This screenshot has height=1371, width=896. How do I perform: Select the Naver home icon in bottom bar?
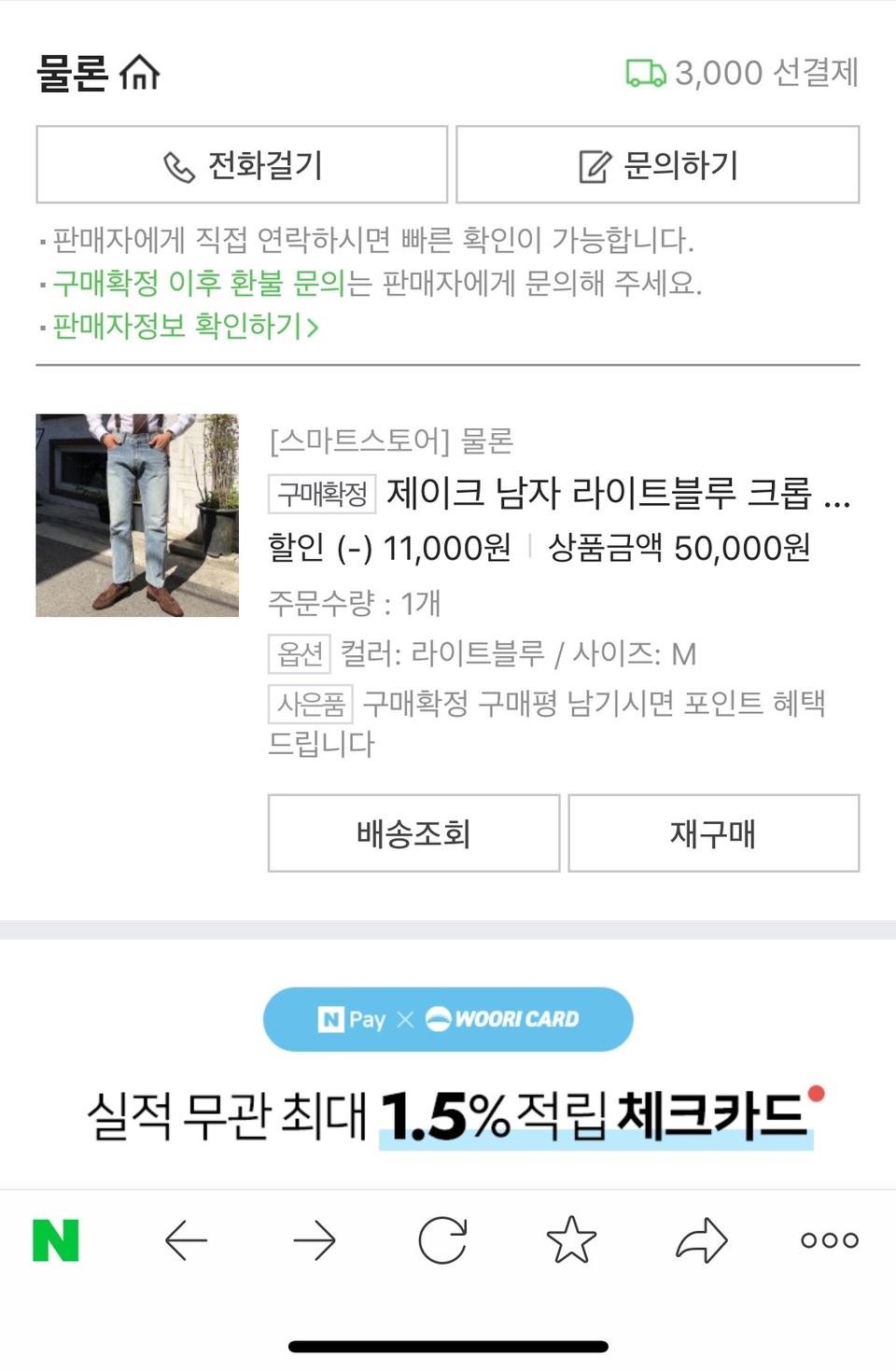(56, 1239)
